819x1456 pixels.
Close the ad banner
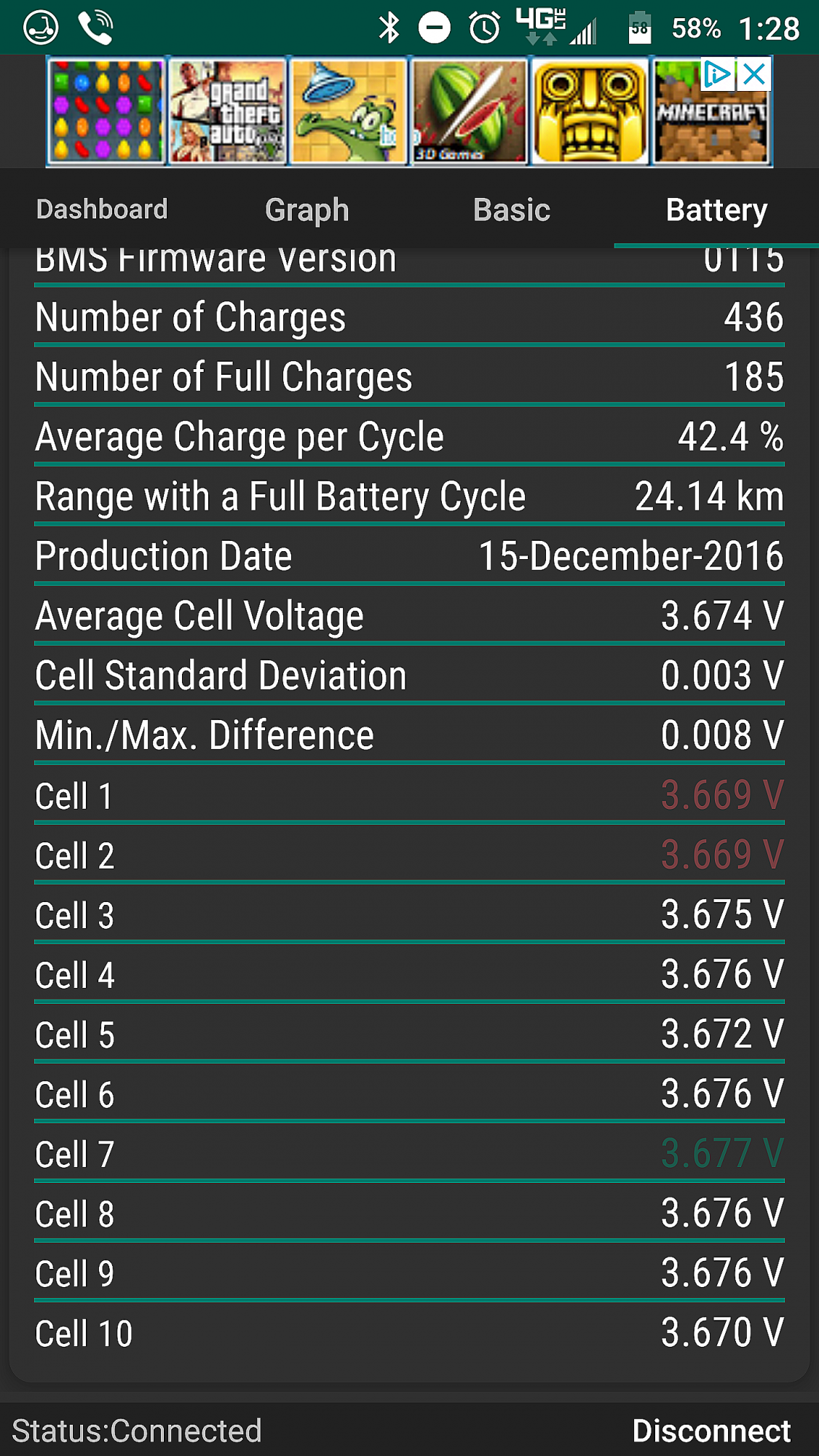click(755, 74)
